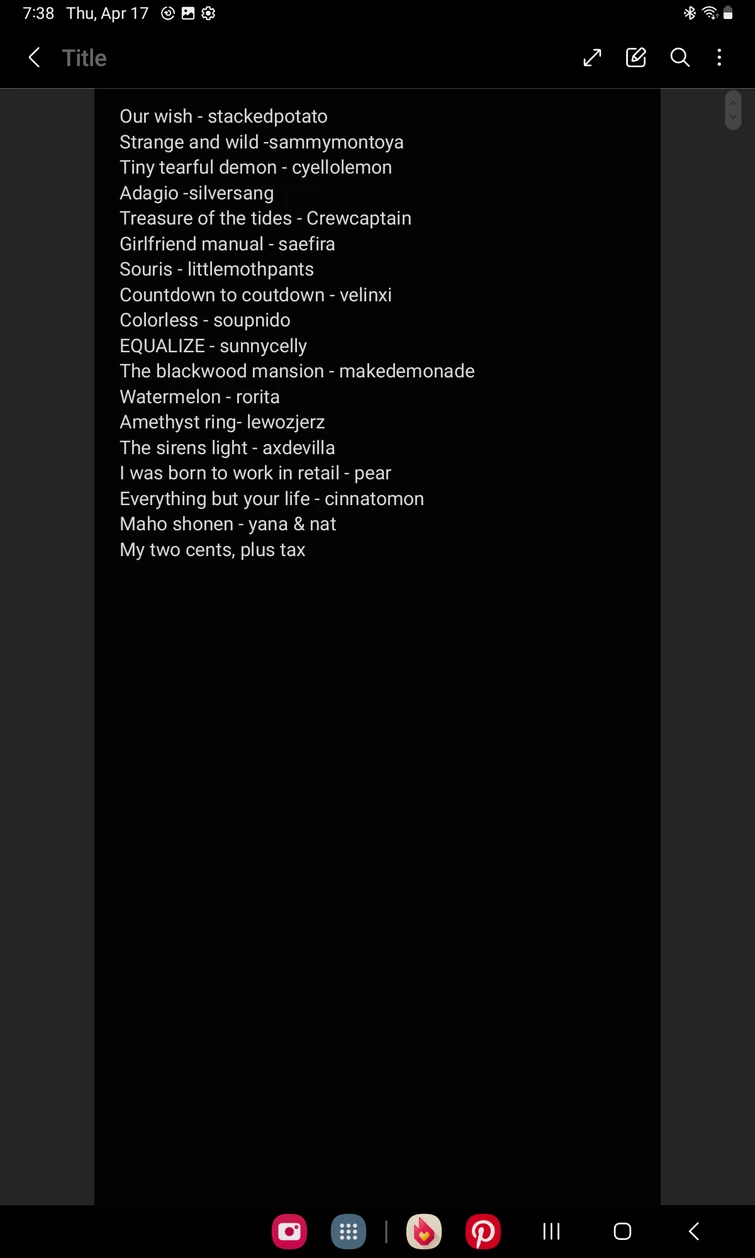Screen dimensions: 755x1258
Task: Open the all apps grid
Action: [348, 1231]
